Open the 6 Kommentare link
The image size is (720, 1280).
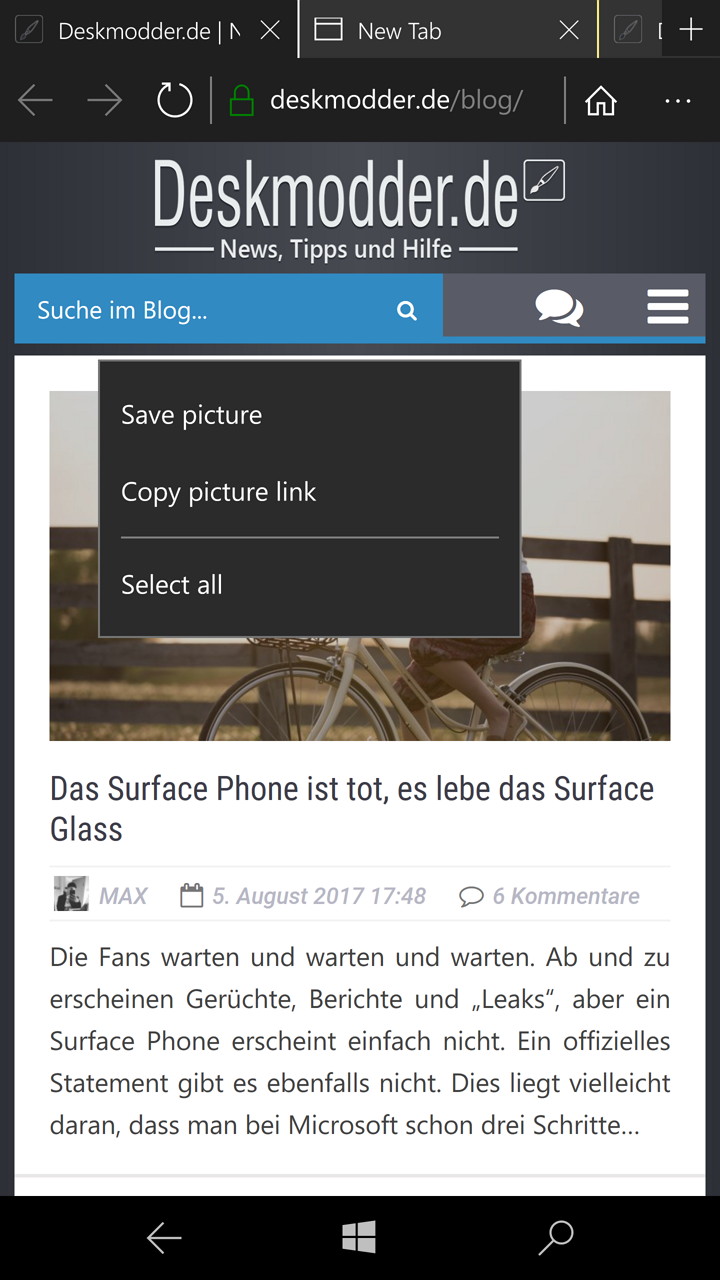565,896
